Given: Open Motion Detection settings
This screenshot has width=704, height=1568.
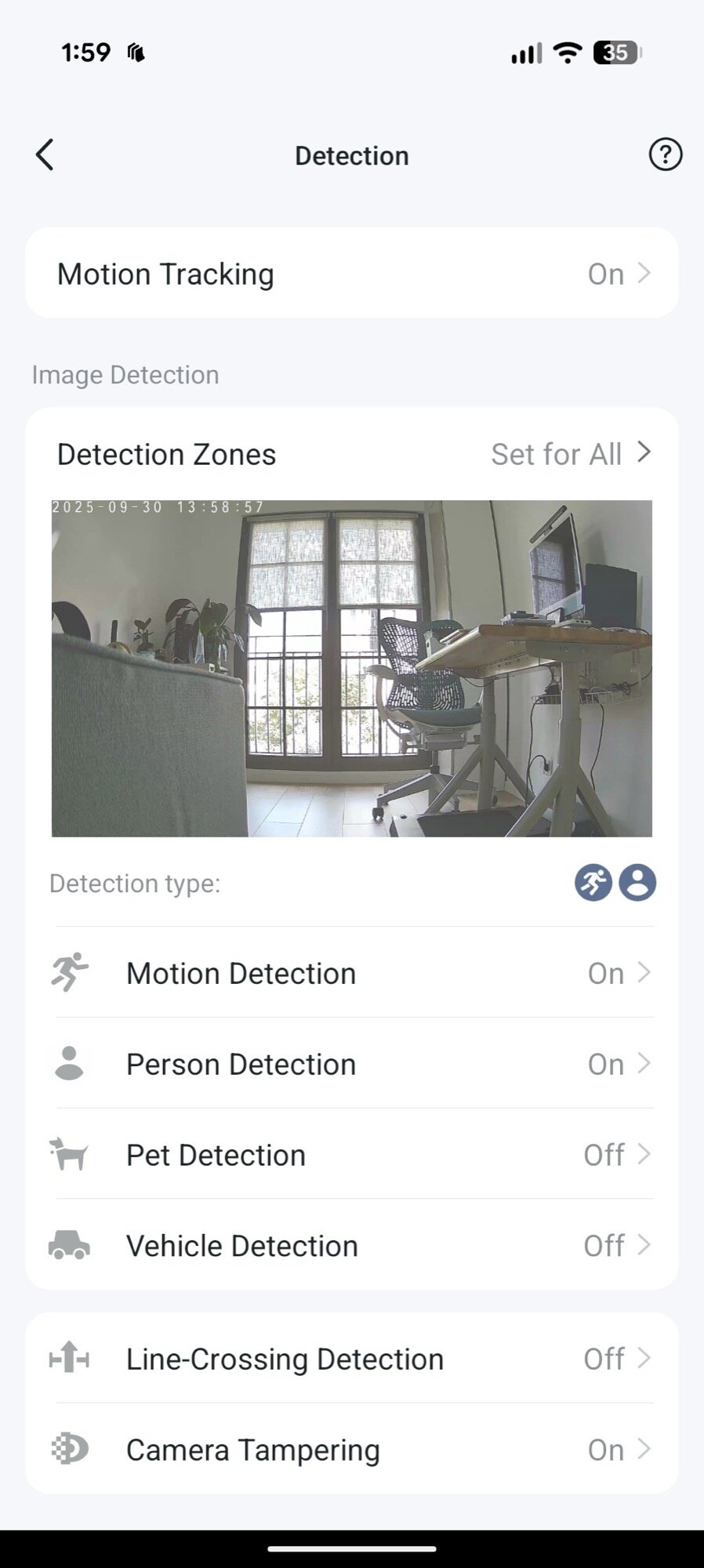Looking at the screenshot, I should tap(352, 973).
